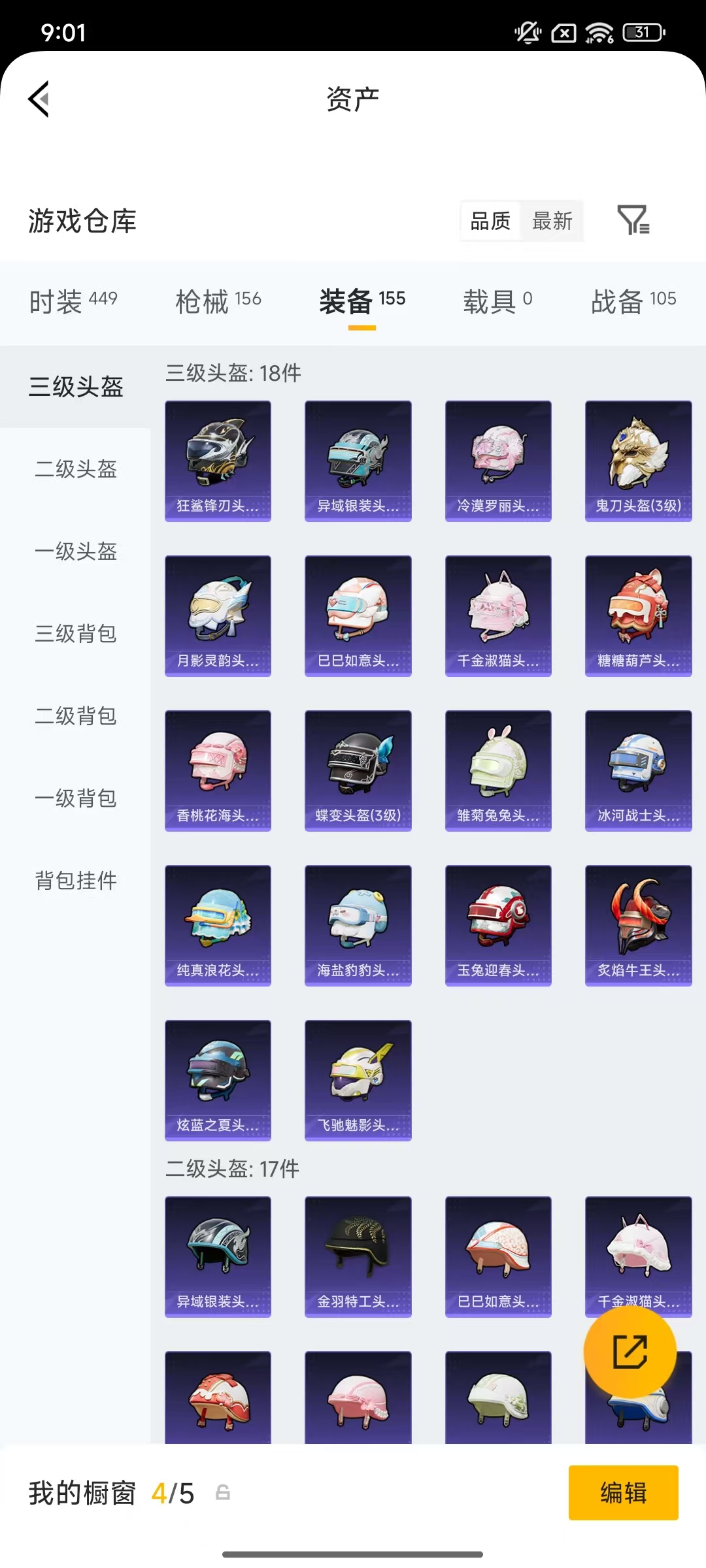Go back with the top-left arrow
Viewport: 706px width, 1568px height.
pos(39,99)
